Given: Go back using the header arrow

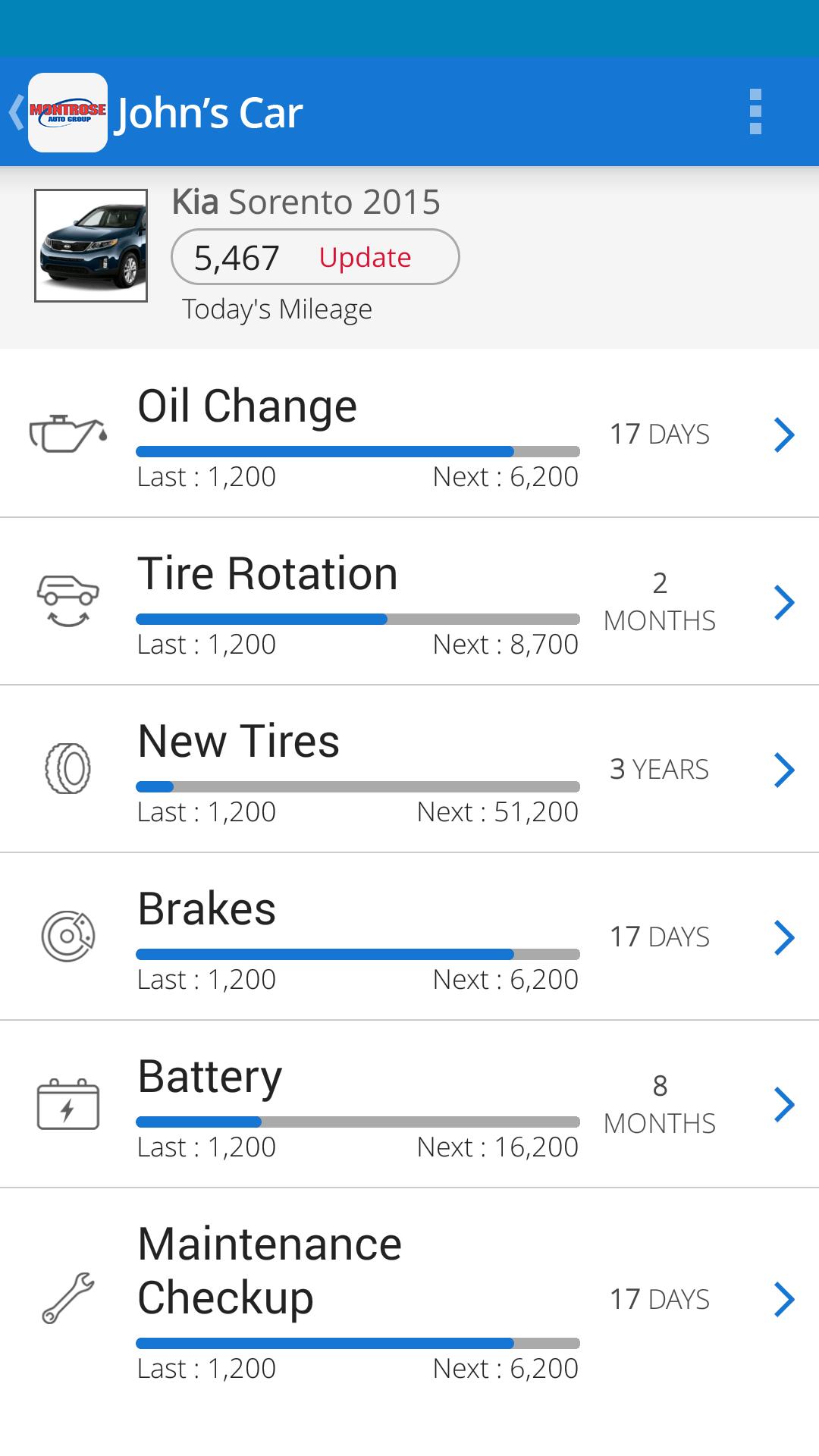Looking at the screenshot, I should (16, 112).
